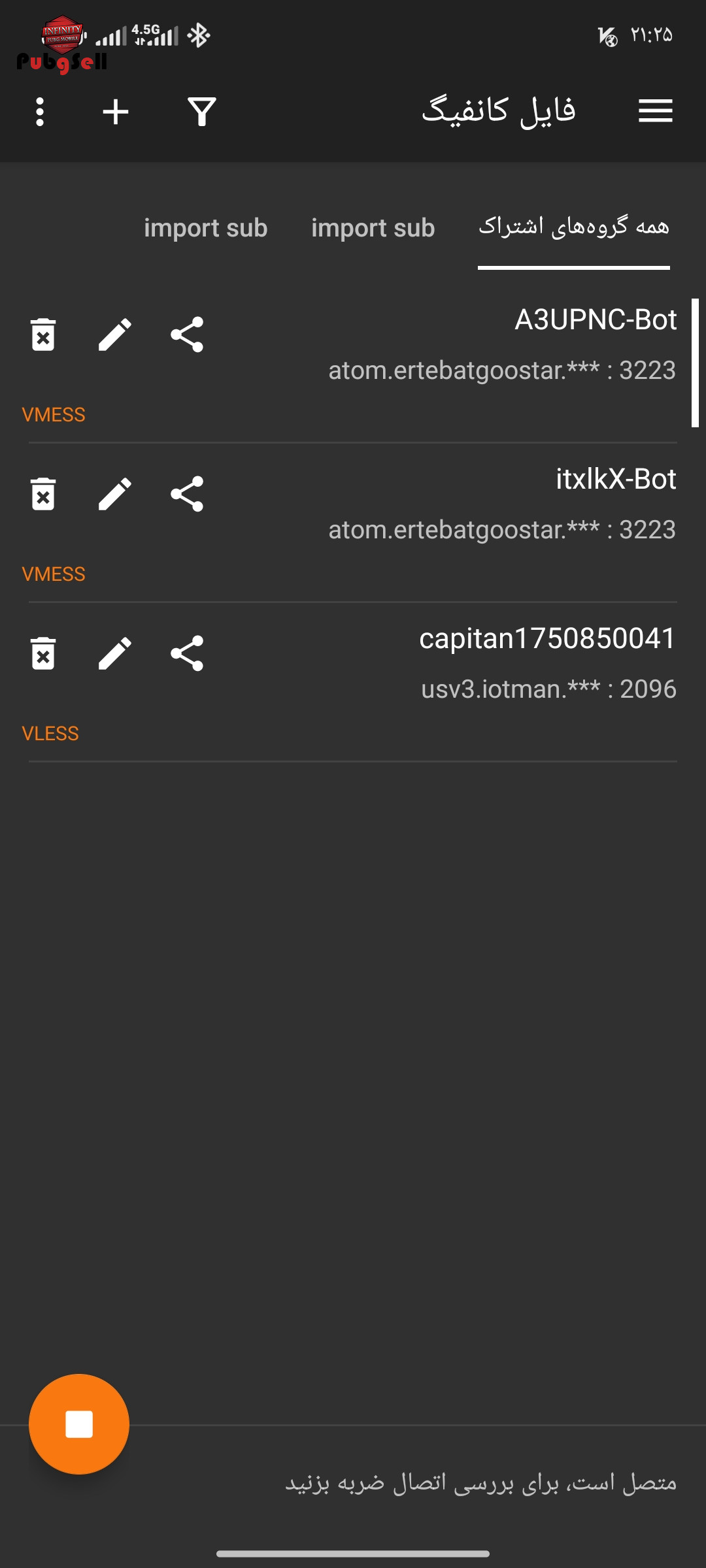Share the capitan1750850041 config

click(187, 653)
